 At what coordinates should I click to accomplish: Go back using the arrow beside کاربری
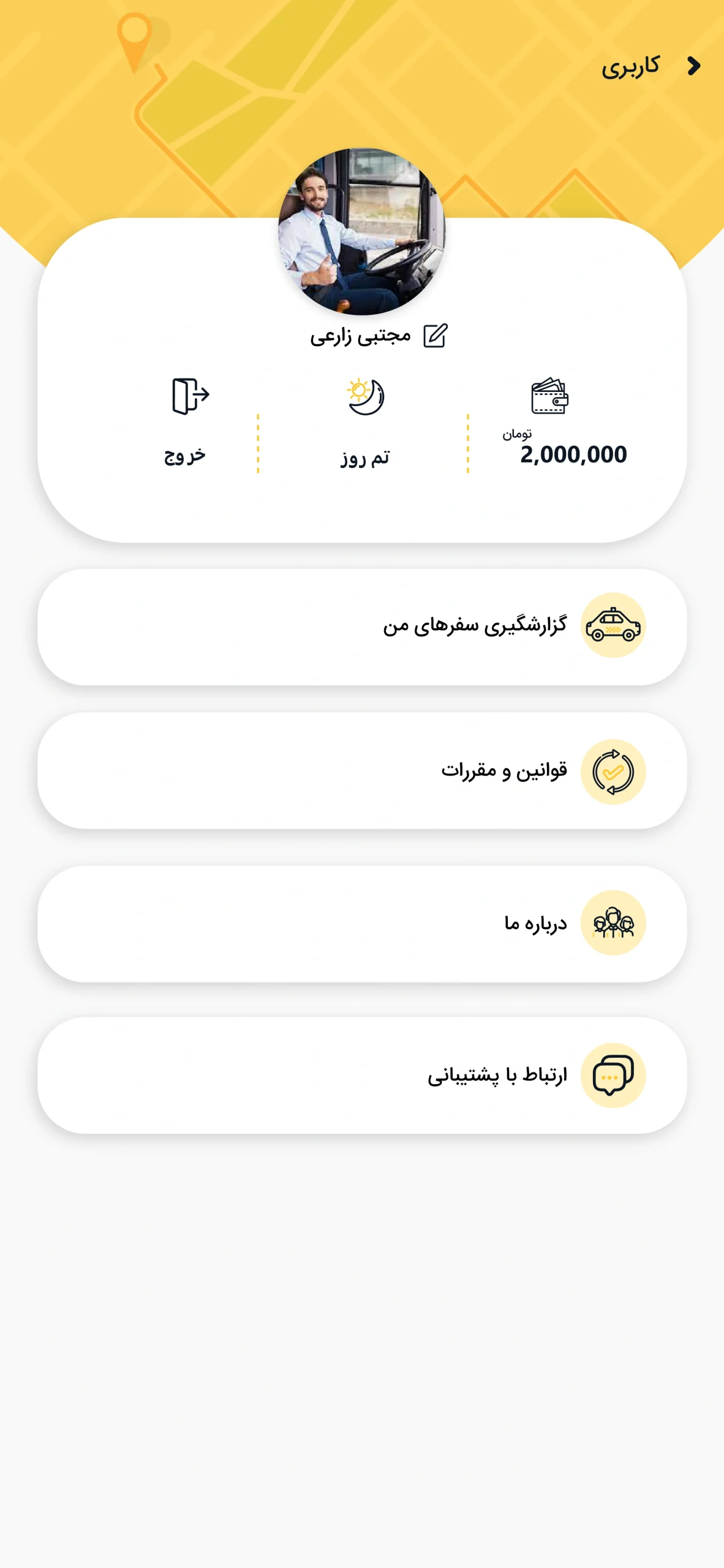693,66
